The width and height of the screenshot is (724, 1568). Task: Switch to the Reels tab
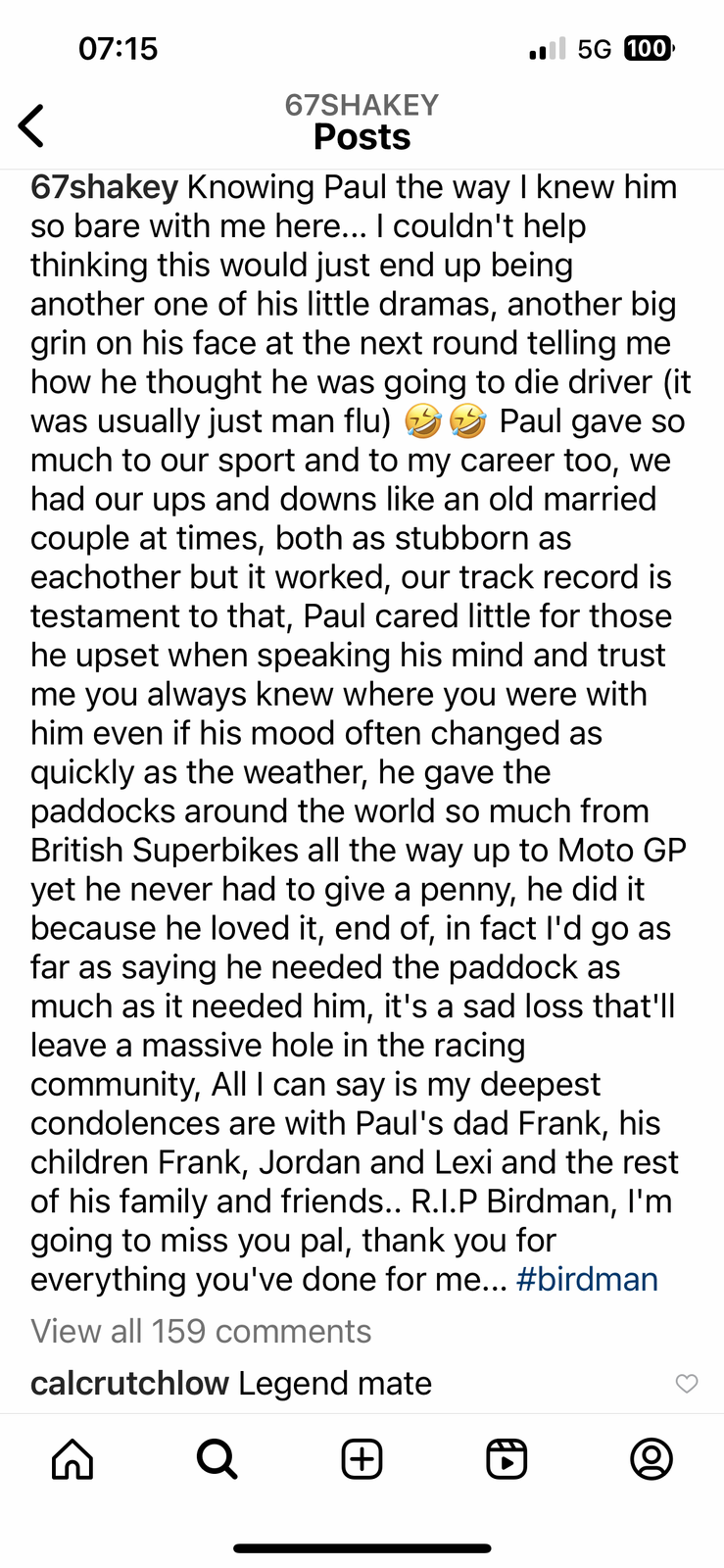(507, 1459)
